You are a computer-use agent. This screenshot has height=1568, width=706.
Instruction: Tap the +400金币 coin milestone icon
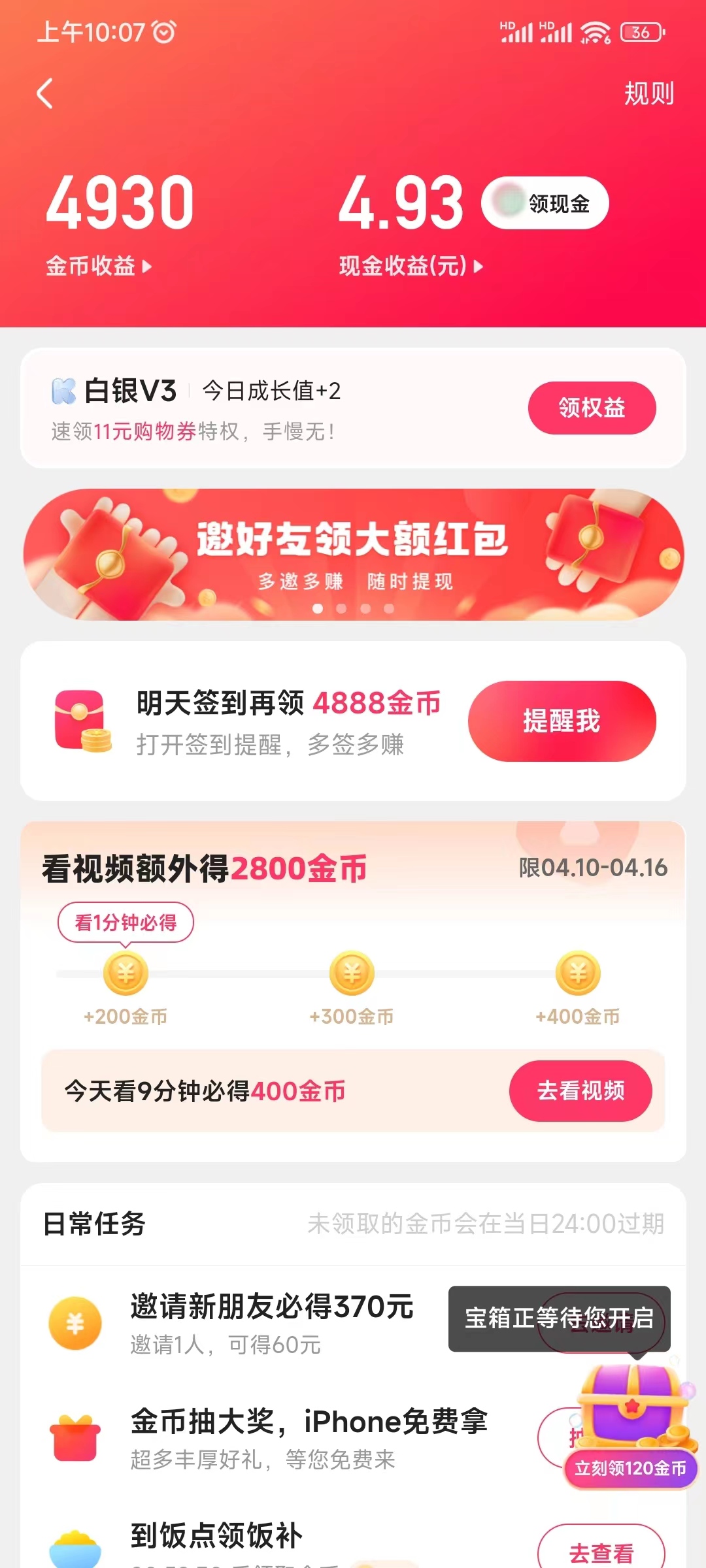577,973
